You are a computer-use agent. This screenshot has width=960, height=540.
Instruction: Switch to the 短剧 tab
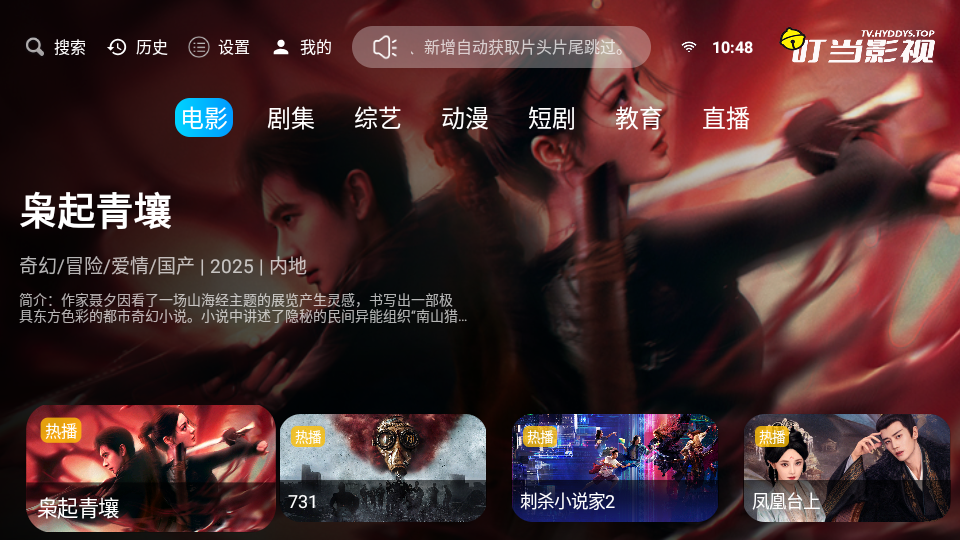(x=552, y=118)
